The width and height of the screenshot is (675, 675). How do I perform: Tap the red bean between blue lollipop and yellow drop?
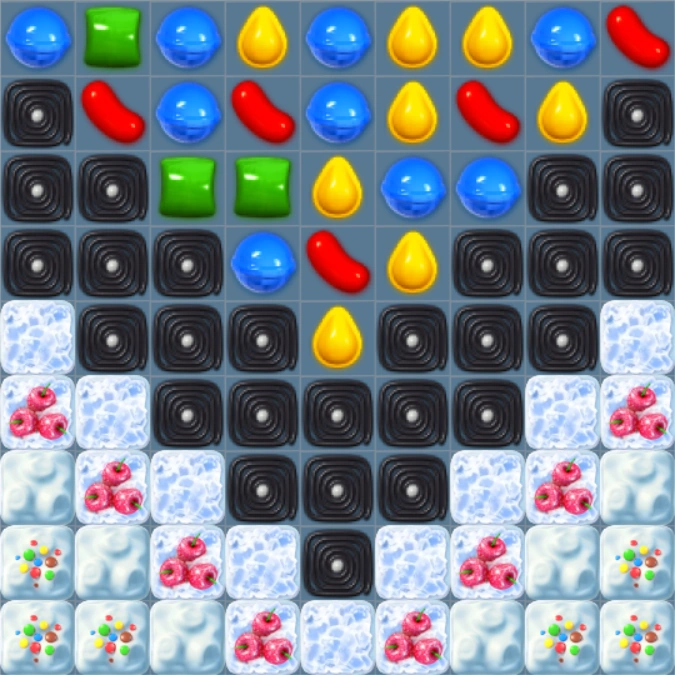pyautogui.click(x=337, y=262)
